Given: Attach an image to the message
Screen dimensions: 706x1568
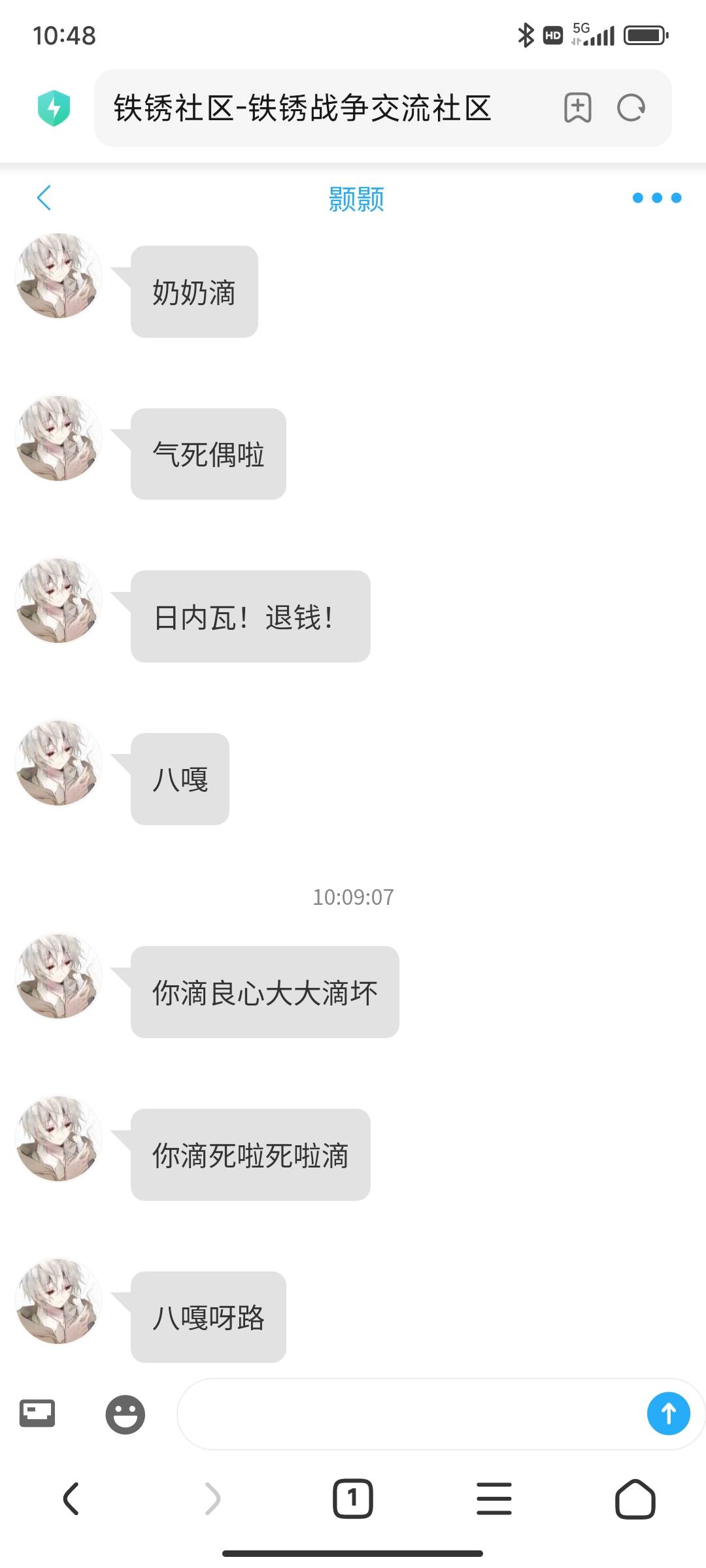Looking at the screenshot, I should (37, 1414).
